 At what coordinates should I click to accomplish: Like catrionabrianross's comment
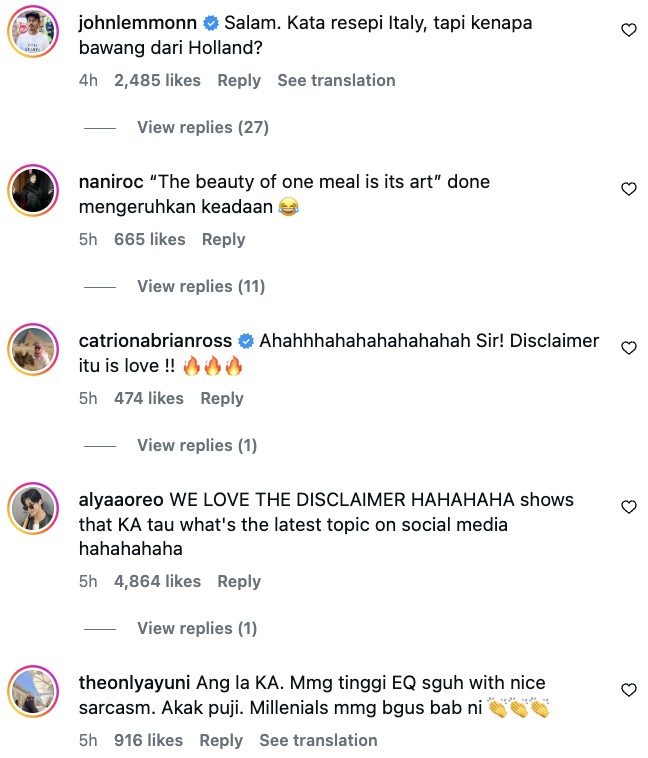pos(629,348)
